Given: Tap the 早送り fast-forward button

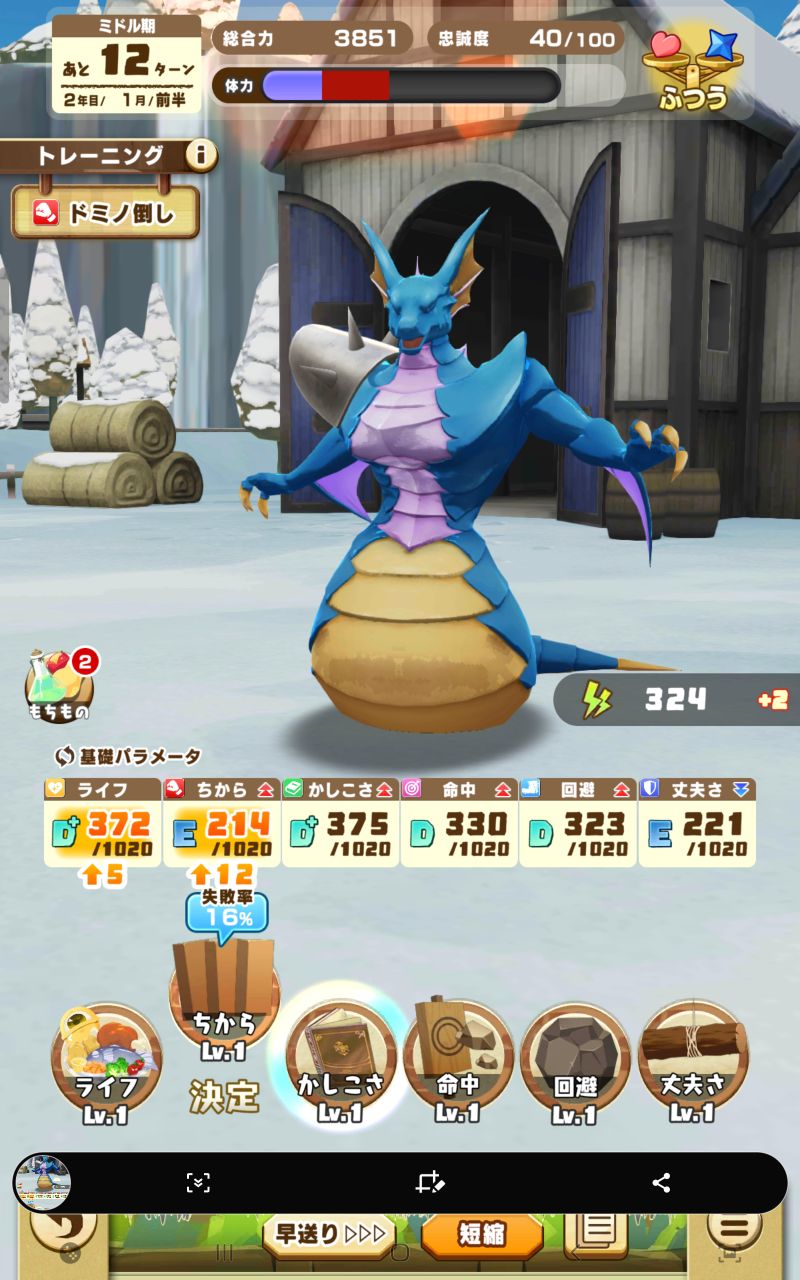Looking at the screenshot, I should click(329, 1234).
